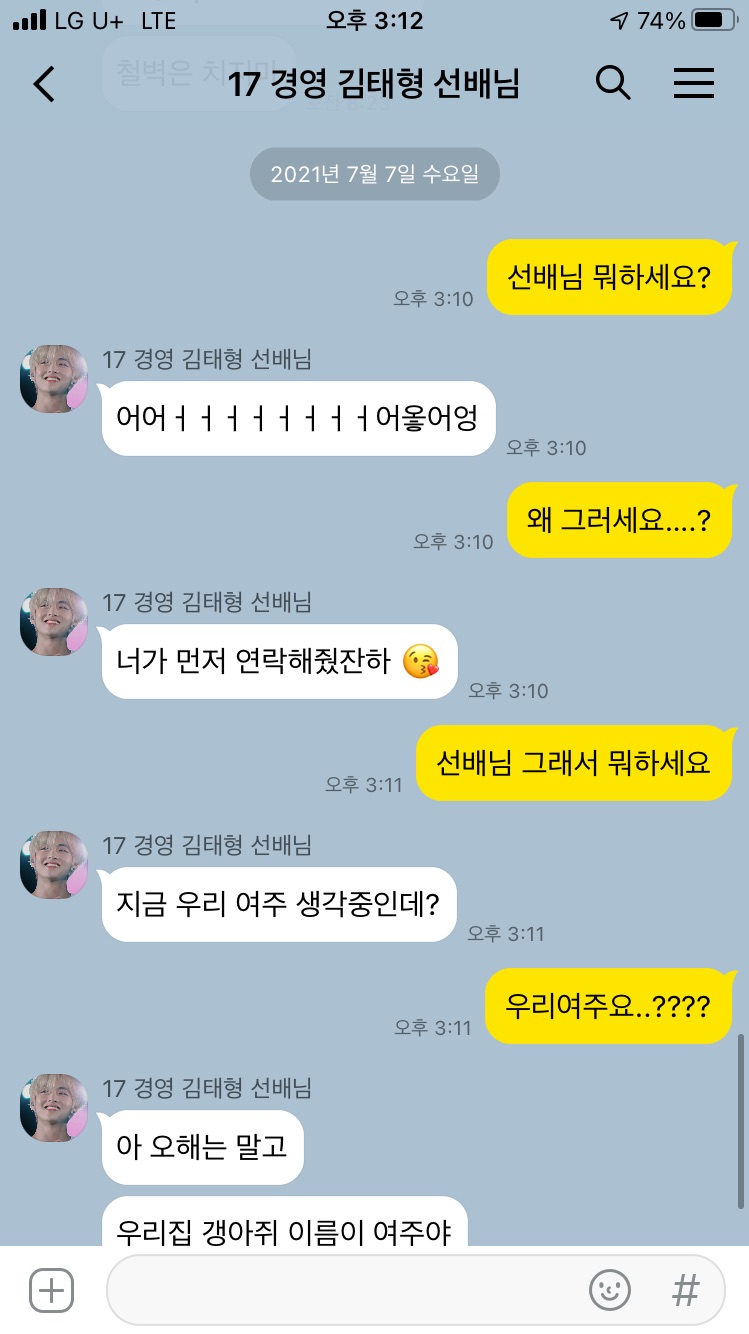Go back to the chat list
The width and height of the screenshot is (749, 1334).
pos(44,84)
